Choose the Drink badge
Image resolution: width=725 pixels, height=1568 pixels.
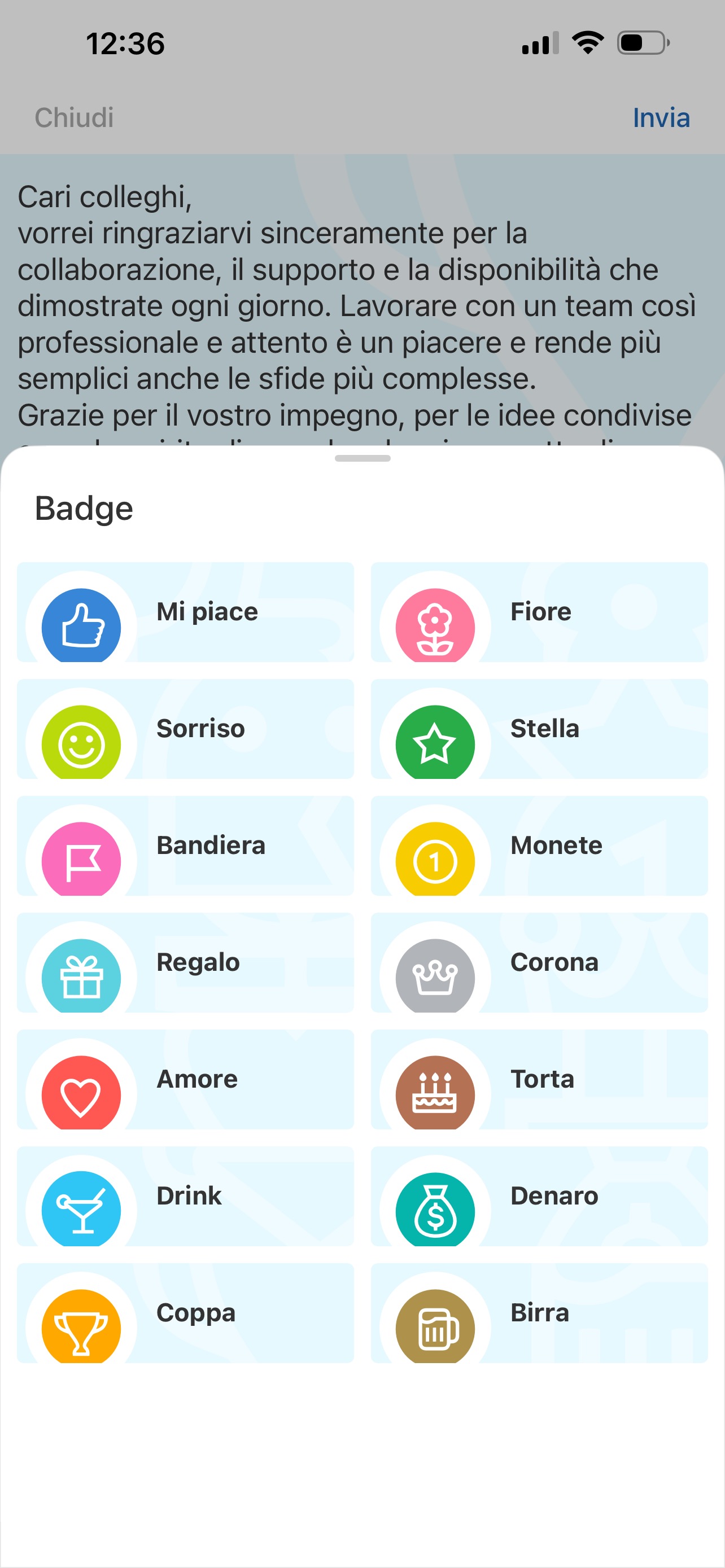point(185,1197)
